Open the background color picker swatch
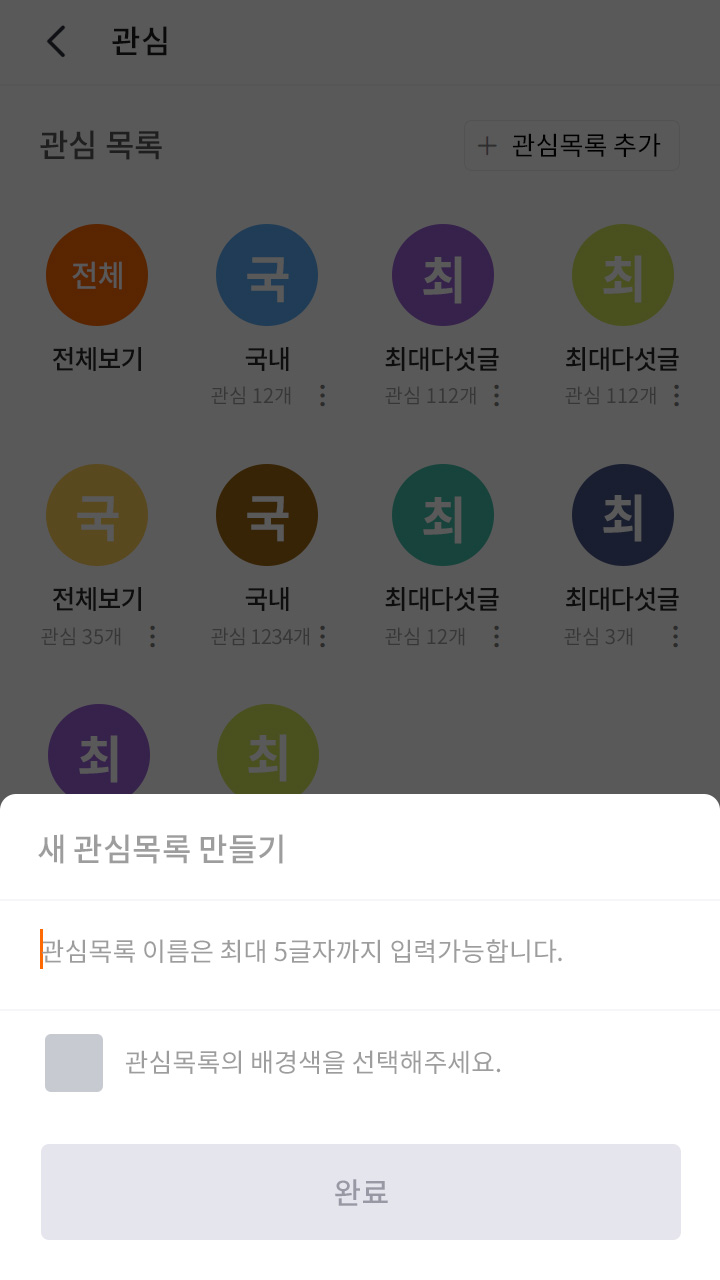 74,1063
